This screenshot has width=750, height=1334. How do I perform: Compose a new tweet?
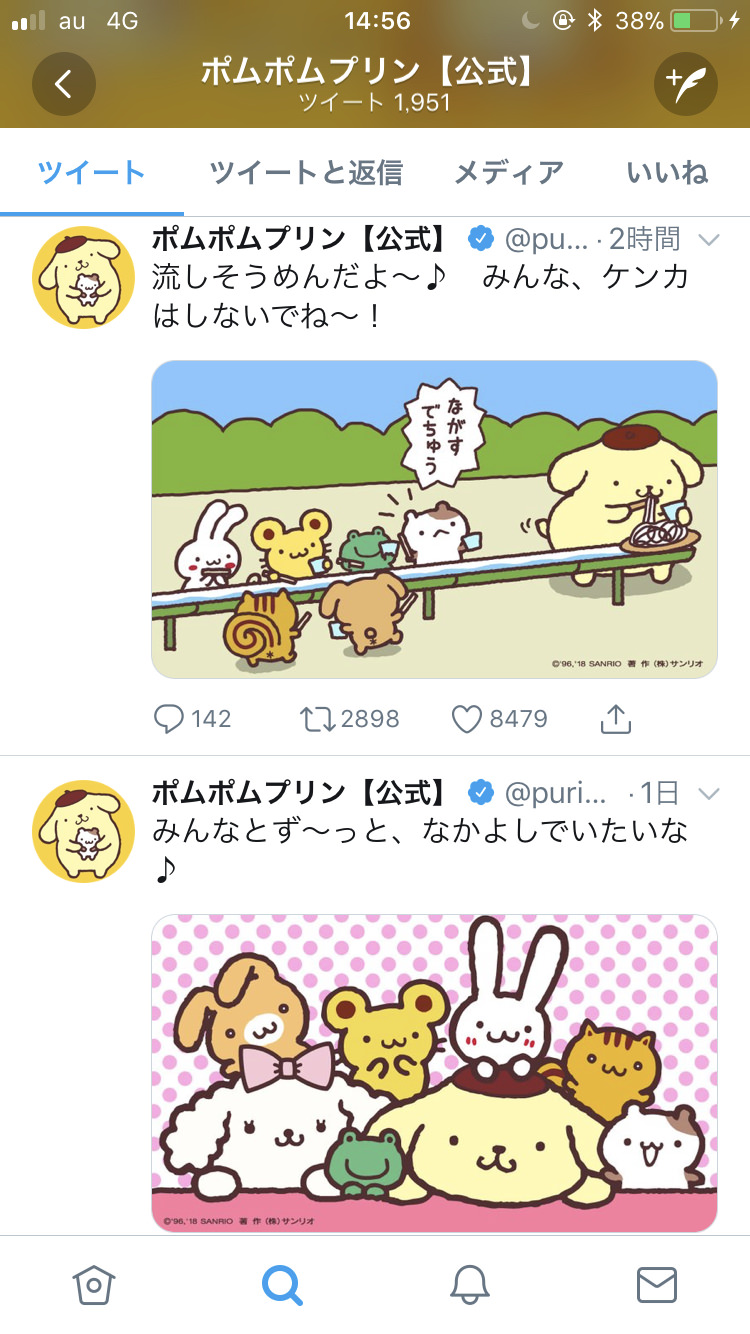[686, 84]
